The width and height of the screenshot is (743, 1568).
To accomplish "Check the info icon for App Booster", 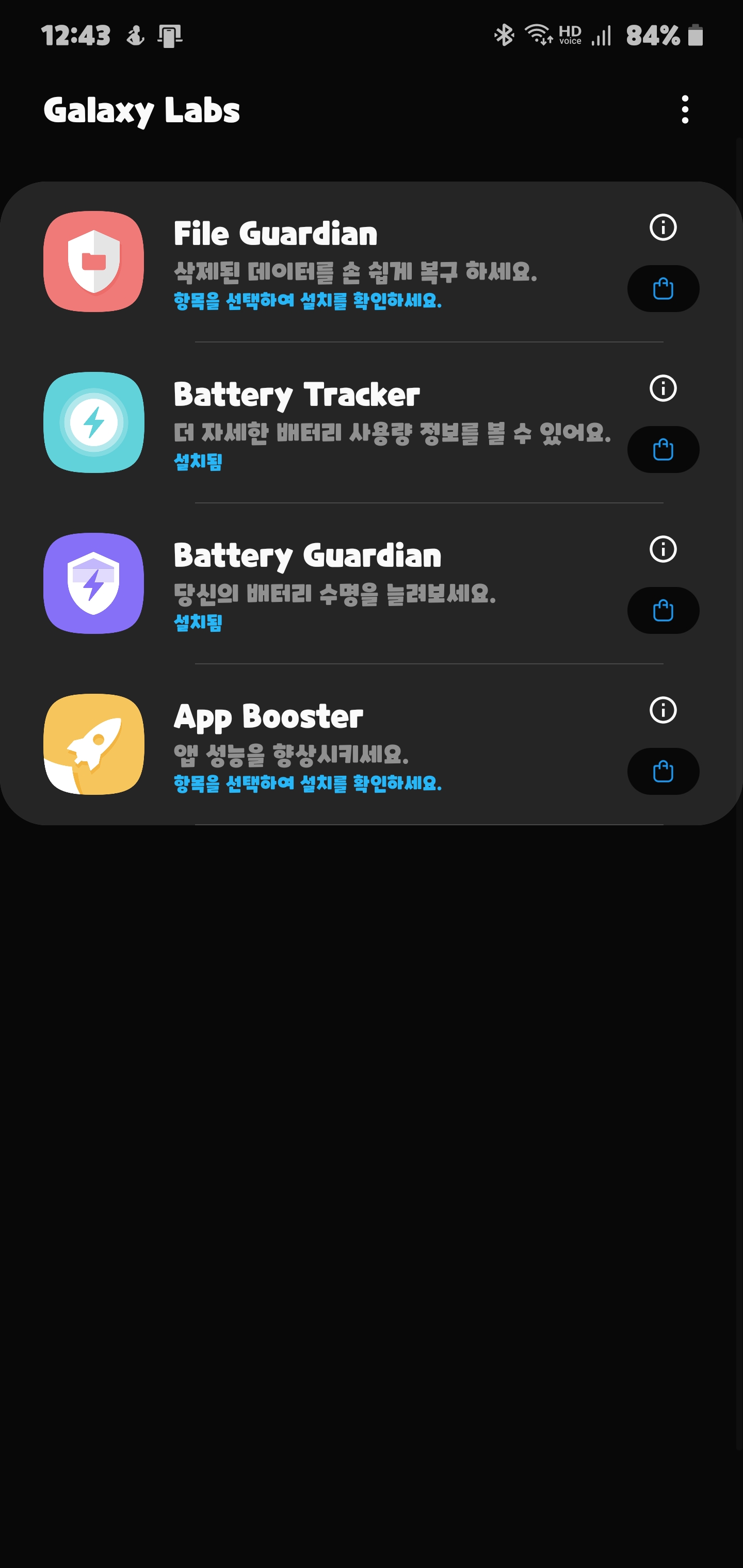I will point(663,710).
